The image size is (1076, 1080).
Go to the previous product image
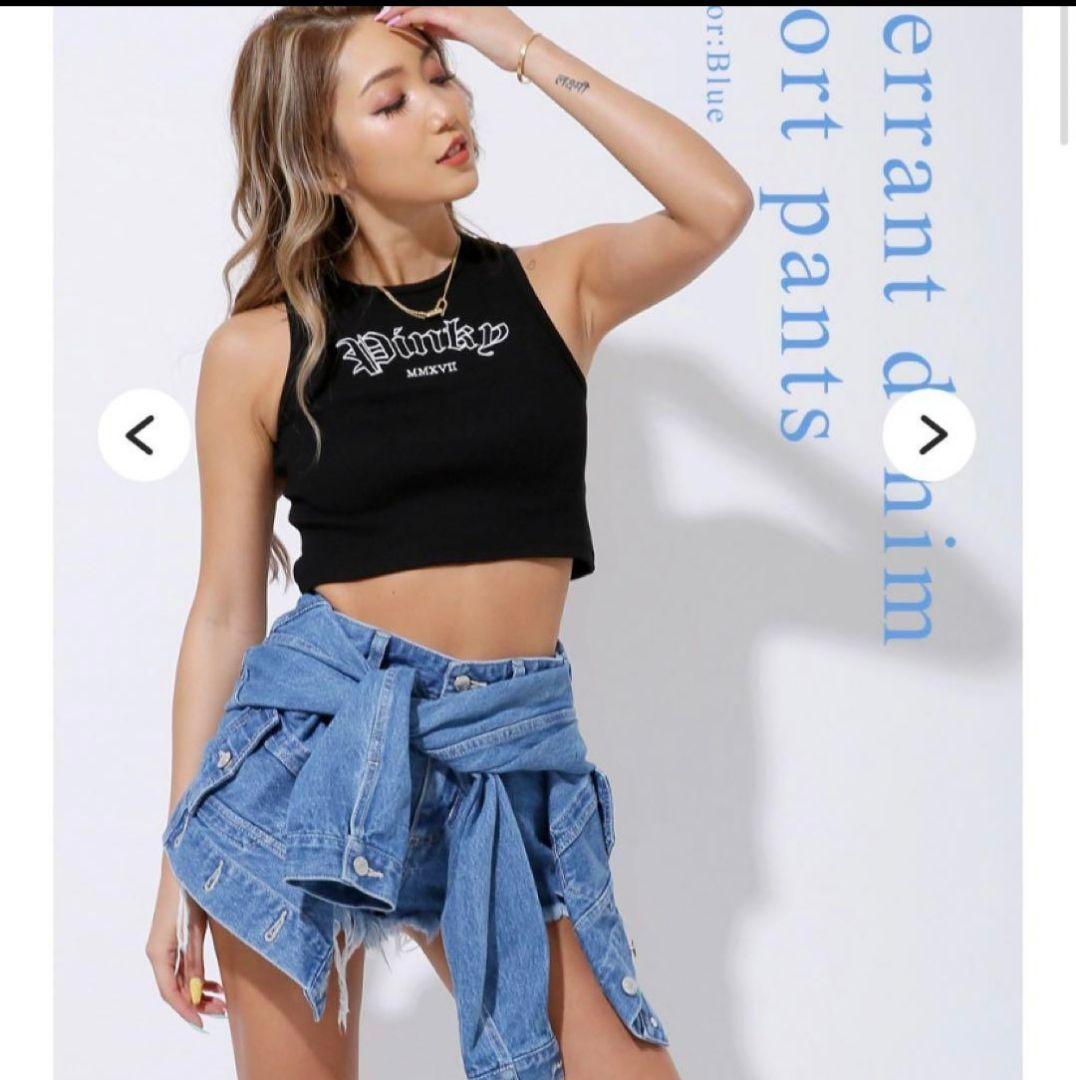pos(143,435)
